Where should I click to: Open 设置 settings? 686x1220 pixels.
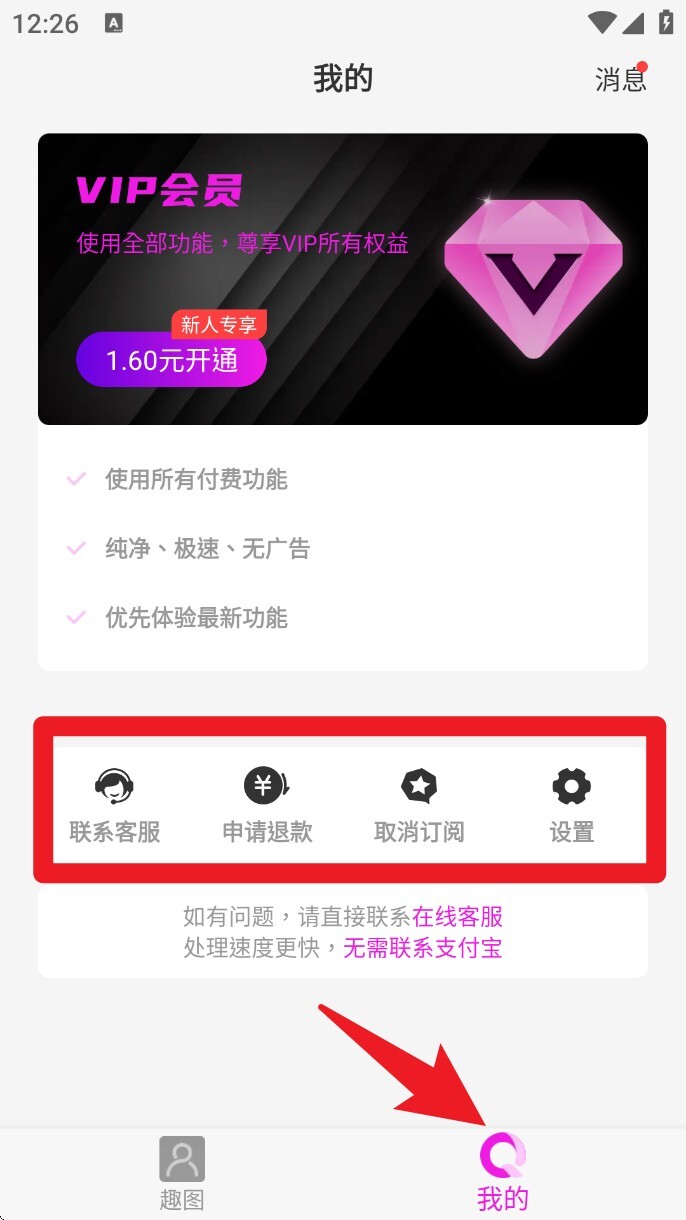click(x=572, y=806)
